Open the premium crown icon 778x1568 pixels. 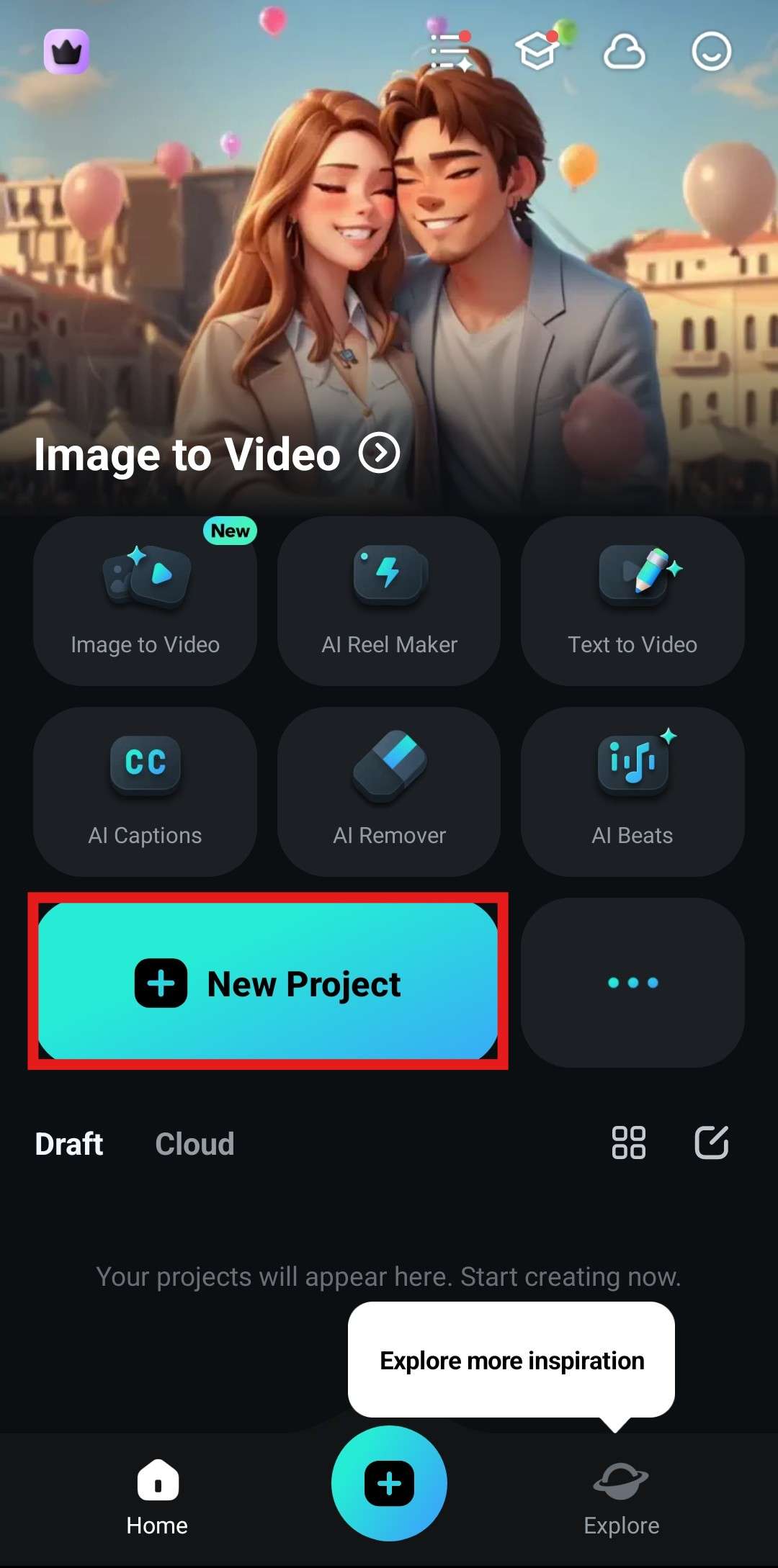pos(66,52)
